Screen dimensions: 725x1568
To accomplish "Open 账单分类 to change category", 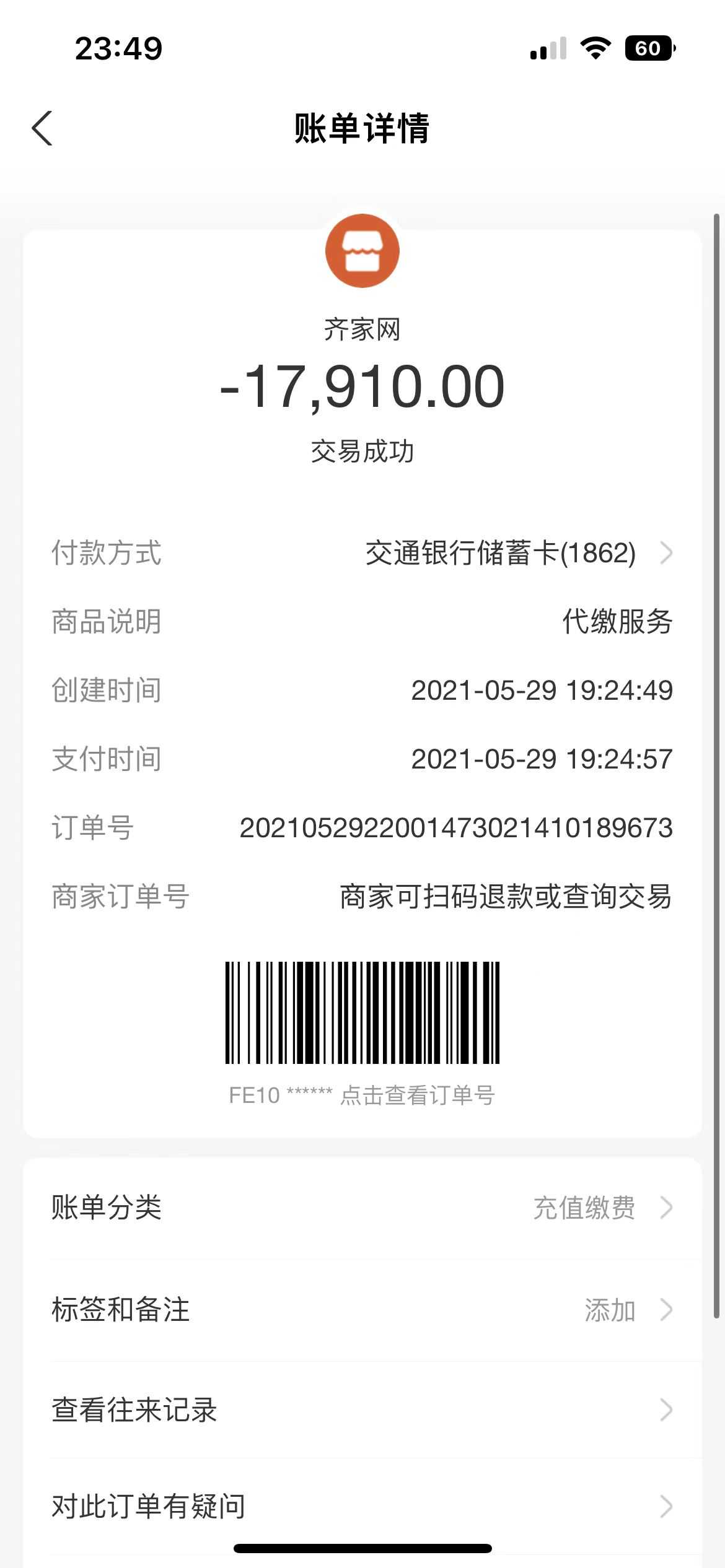I will click(362, 1208).
